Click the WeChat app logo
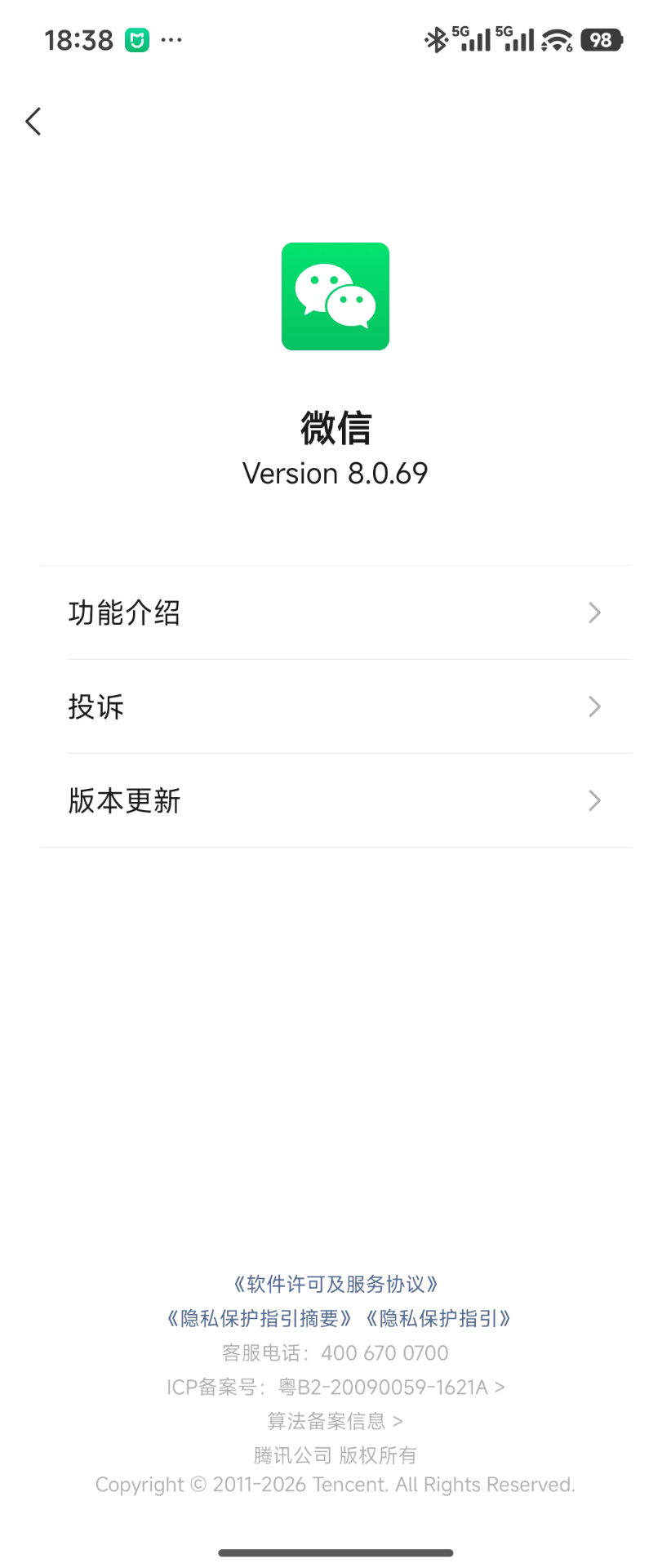 pos(335,296)
